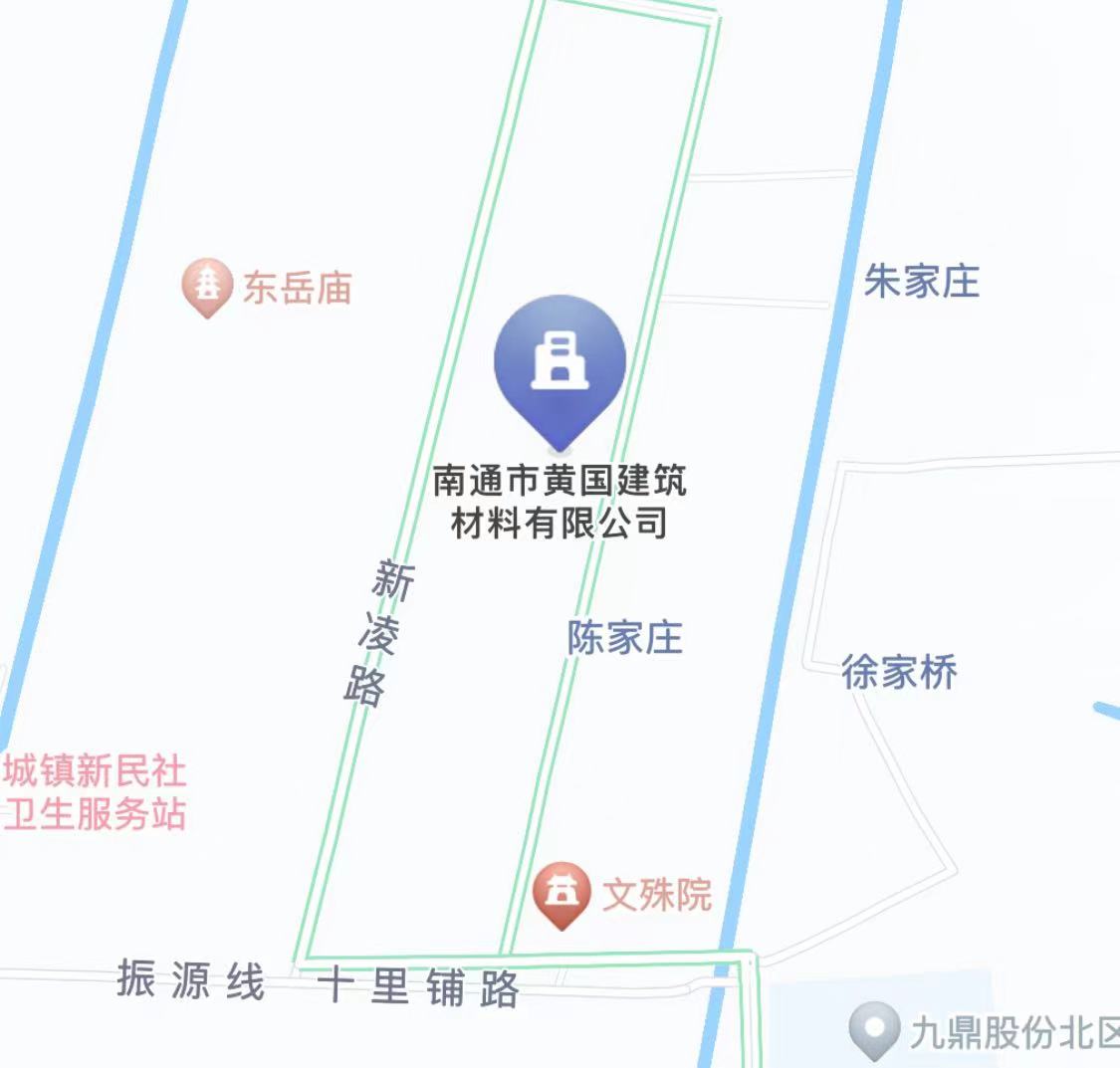Select the 文殊院 point of interest
This screenshot has width=1120, height=1068.
click(x=561, y=891)
